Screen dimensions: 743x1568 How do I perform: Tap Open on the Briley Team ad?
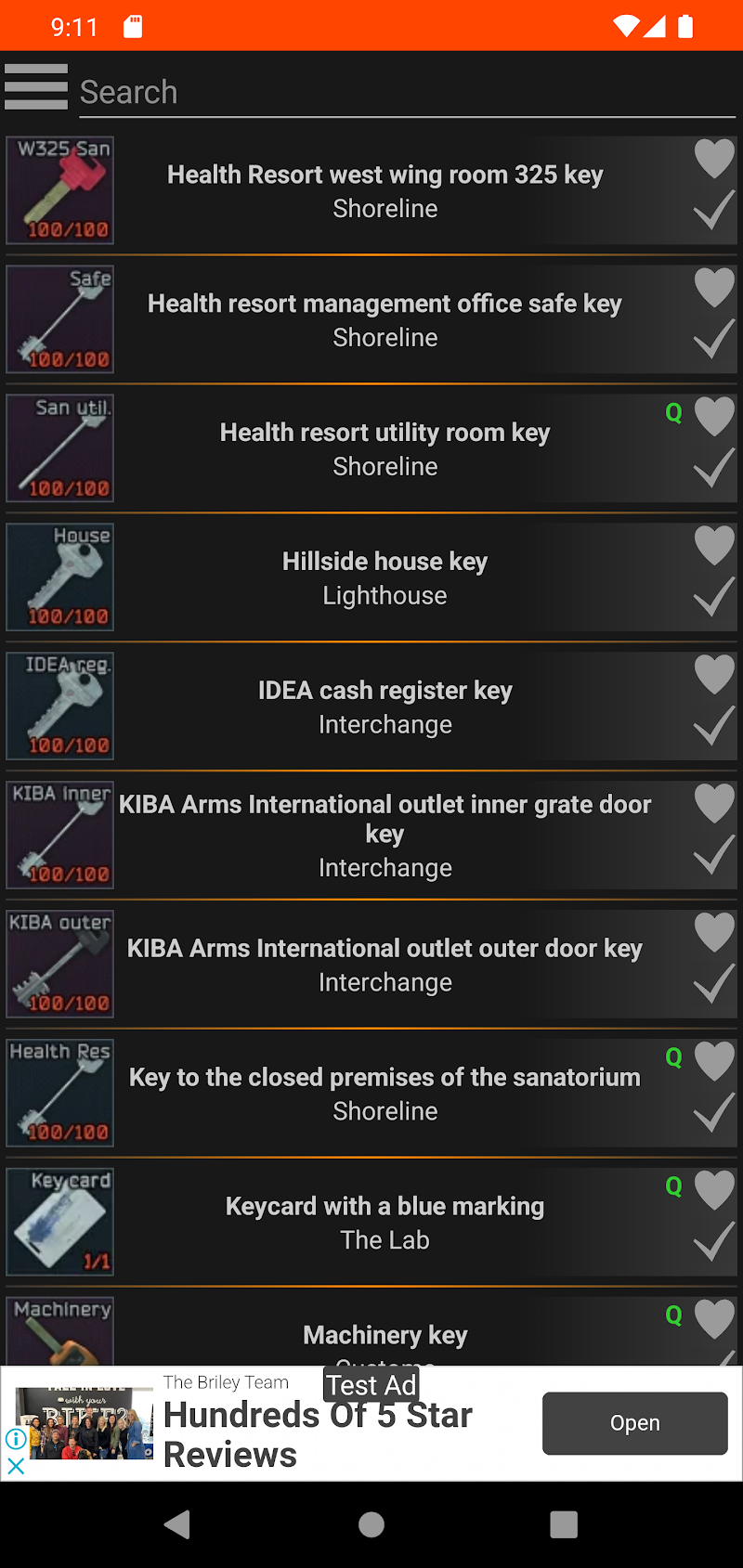pos(634,1423)
